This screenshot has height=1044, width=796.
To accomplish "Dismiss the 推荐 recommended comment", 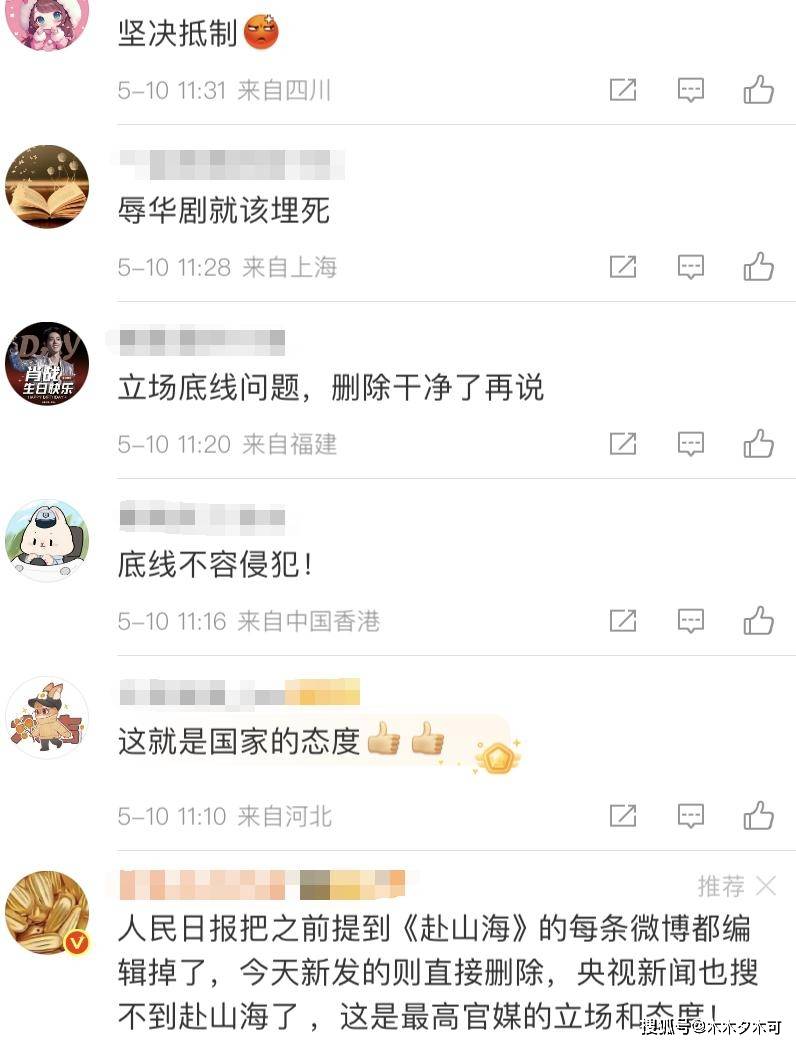I will (x=766, y=885).
